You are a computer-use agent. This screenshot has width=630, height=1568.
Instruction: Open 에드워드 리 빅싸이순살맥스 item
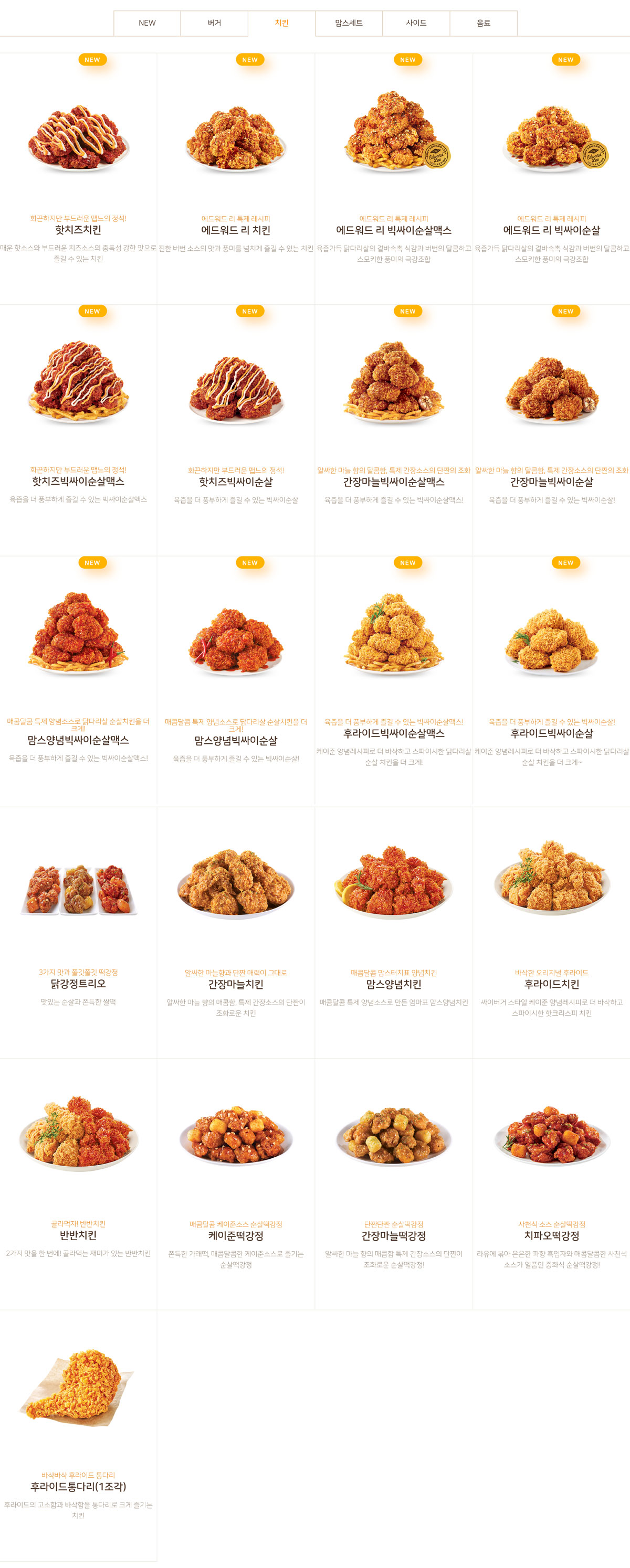point(394,230)
